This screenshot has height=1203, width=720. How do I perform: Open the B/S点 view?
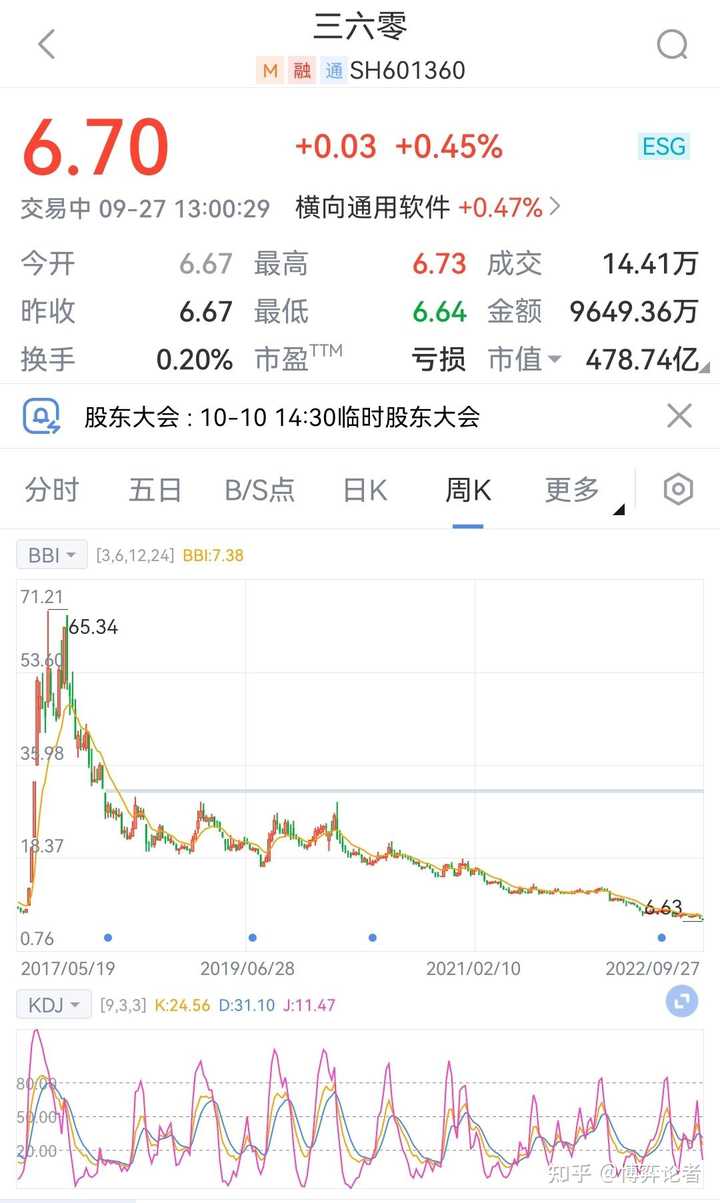(x=259, y=490)
